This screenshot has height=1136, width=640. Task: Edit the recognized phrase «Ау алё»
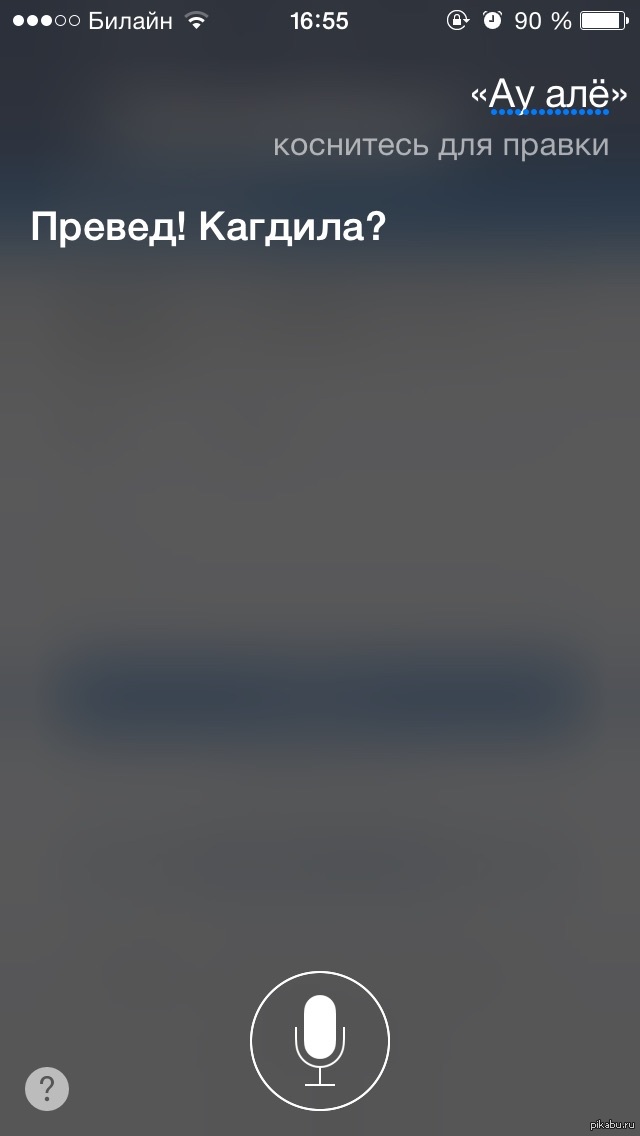(549, 95)
